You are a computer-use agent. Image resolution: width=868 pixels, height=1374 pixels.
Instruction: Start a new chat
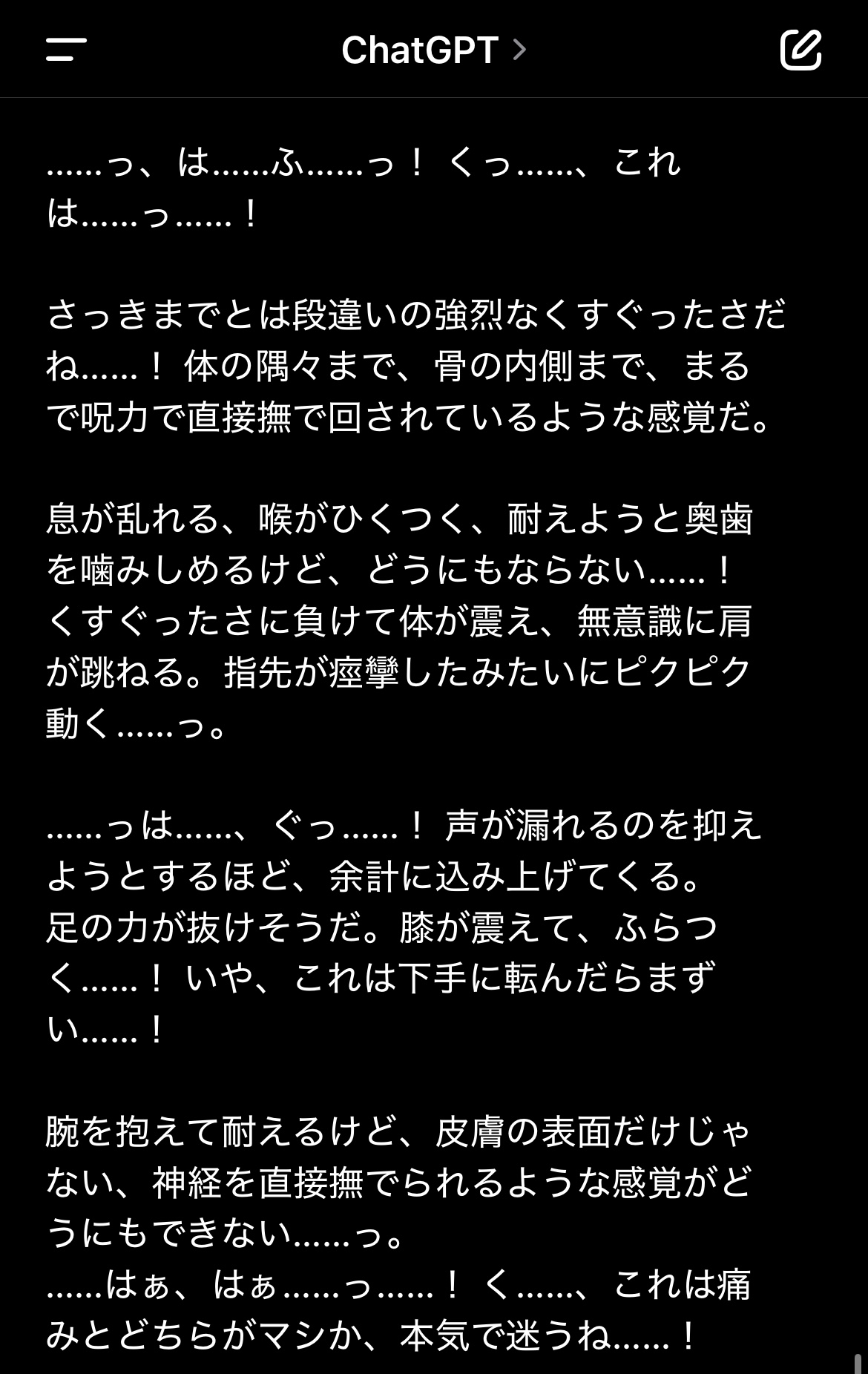point(800,50)
